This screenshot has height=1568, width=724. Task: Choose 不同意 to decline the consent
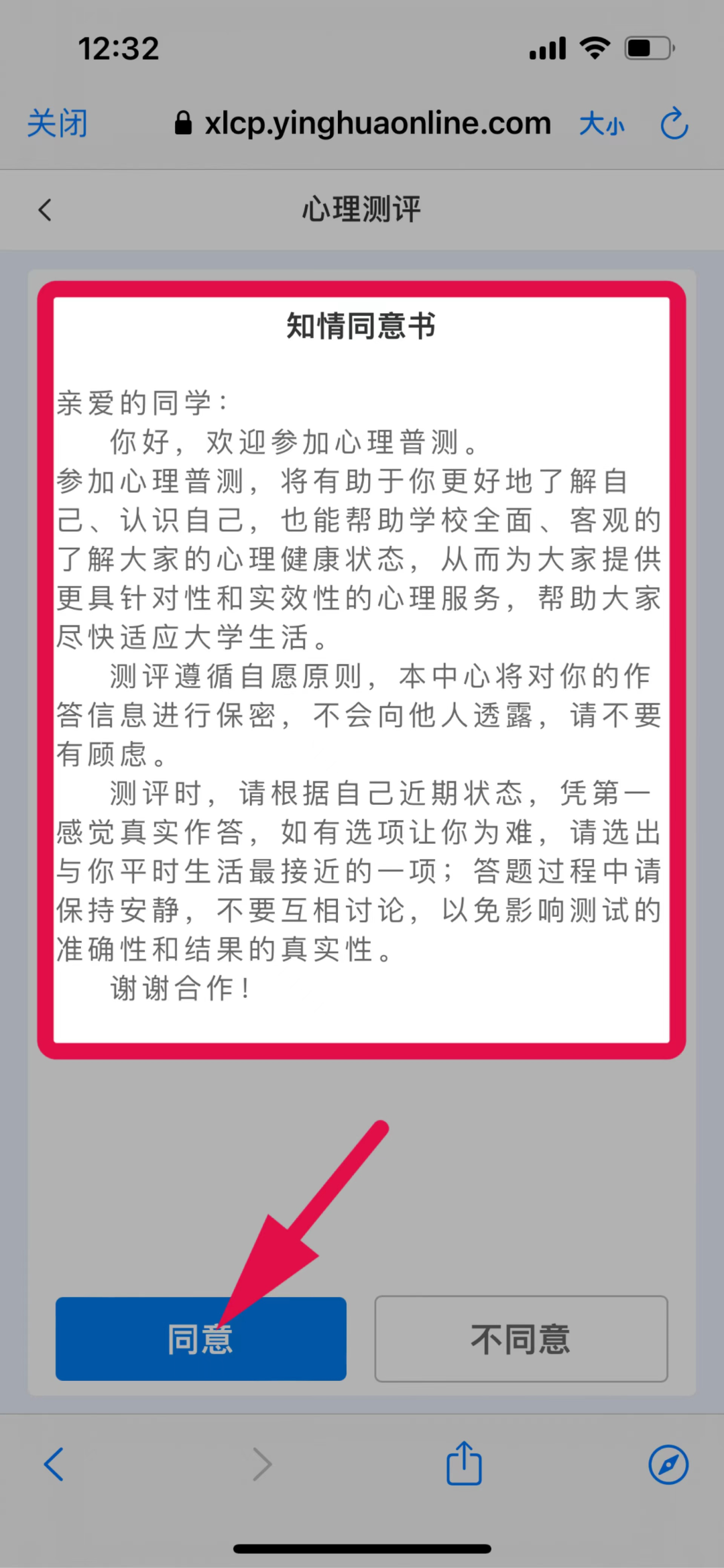(x=521, y=1339)
